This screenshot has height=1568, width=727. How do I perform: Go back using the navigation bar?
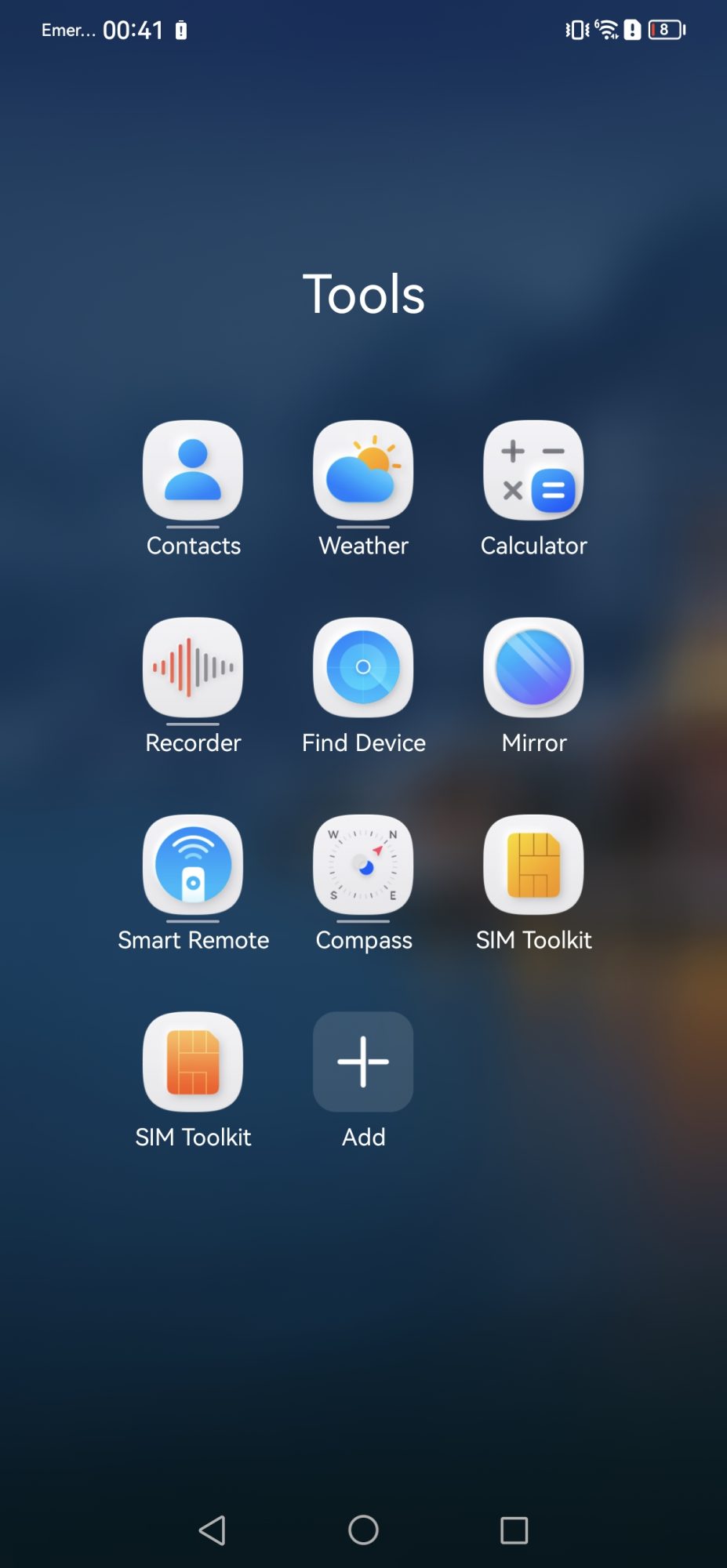(213, 1530)
